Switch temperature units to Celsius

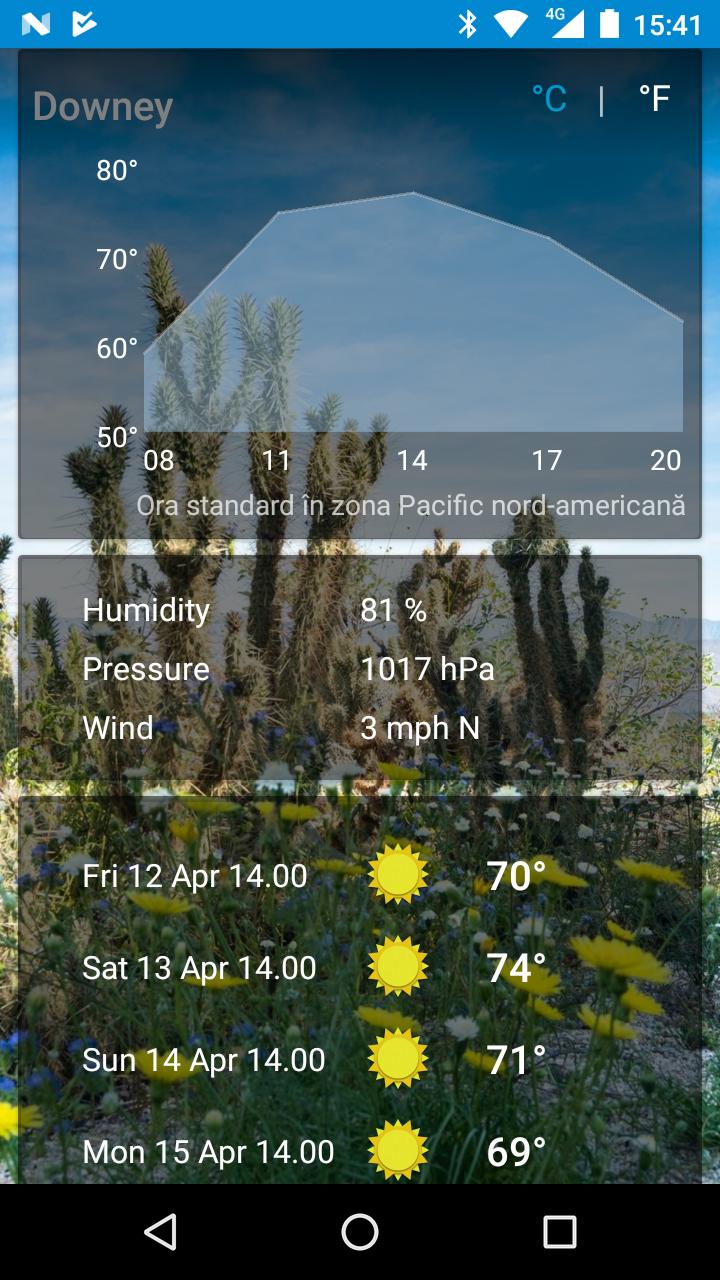pos(548,100)
